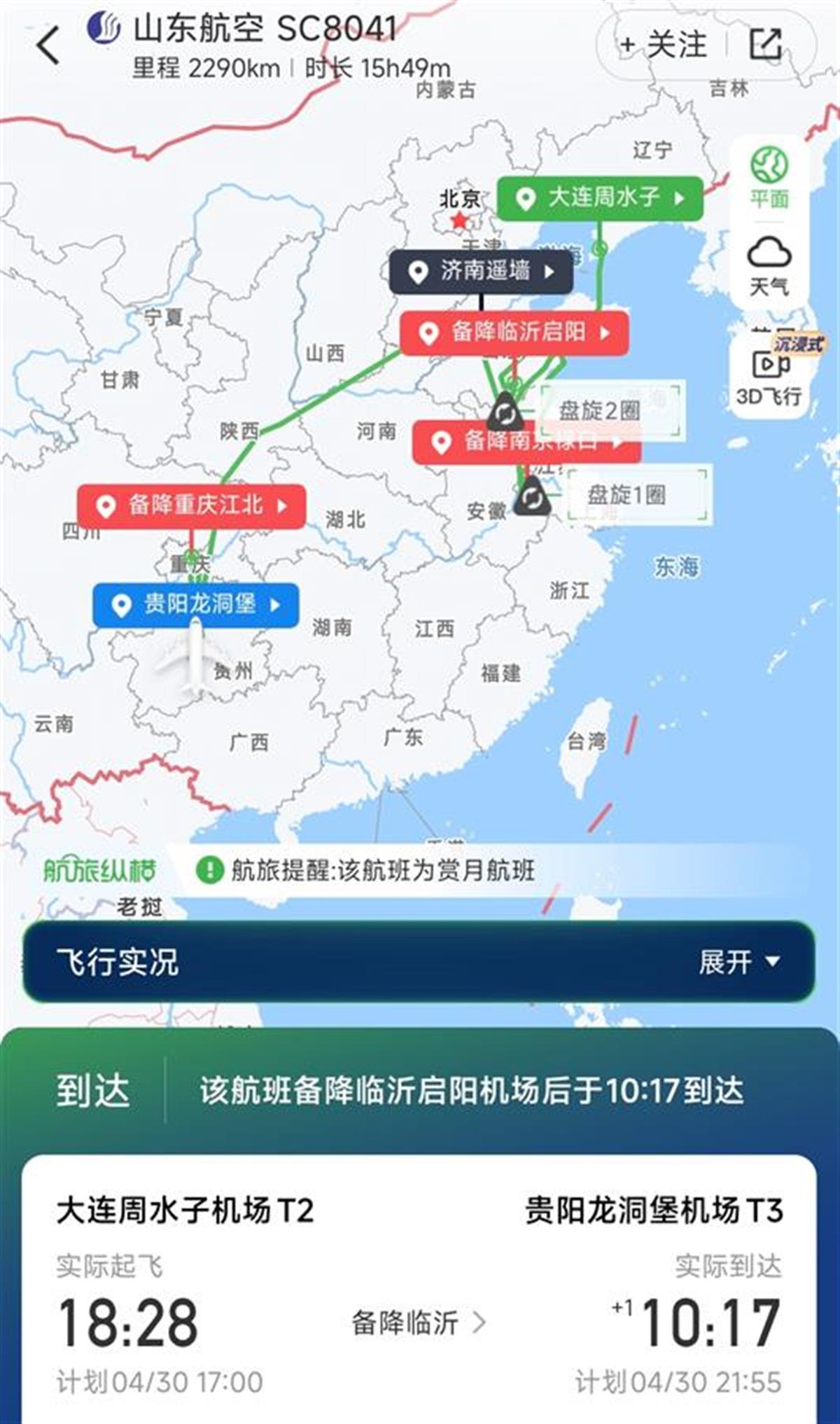The width and height of the screenshot is (840, 1424).
Task: Open the 济南遥墙 airport label
Action: (482, 271)
